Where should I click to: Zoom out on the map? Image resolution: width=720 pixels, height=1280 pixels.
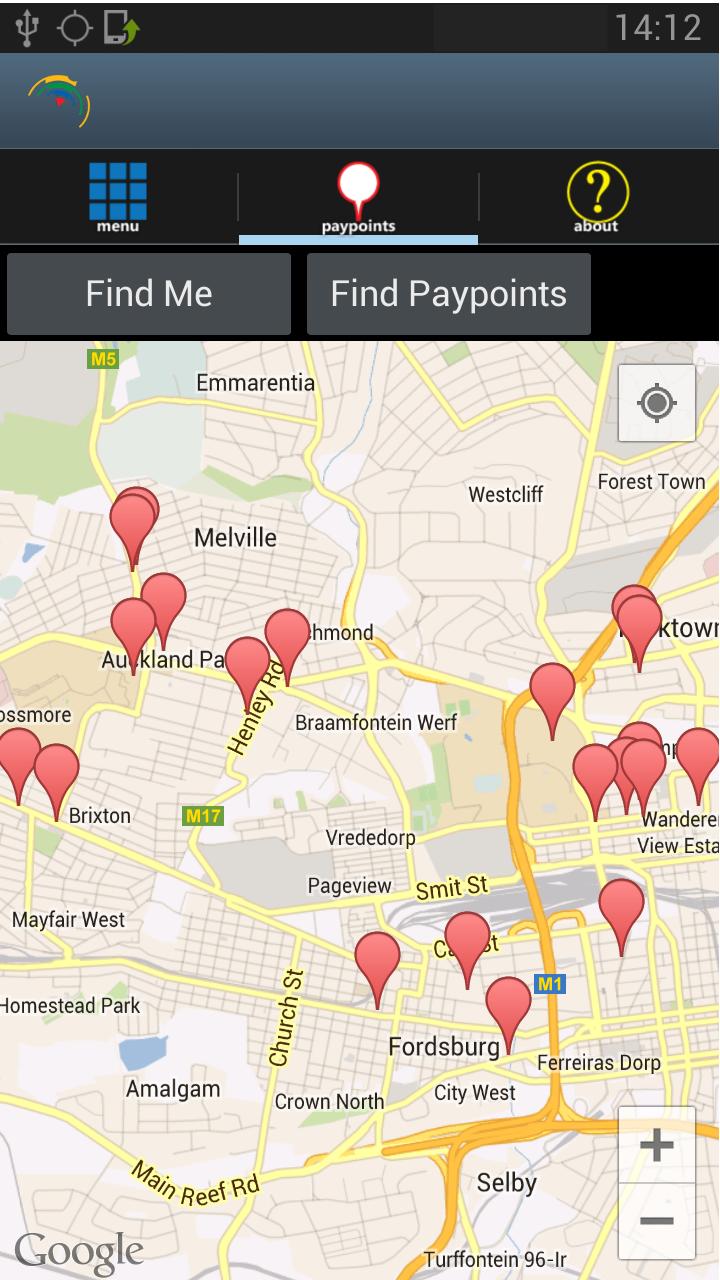click(657, 1221)
